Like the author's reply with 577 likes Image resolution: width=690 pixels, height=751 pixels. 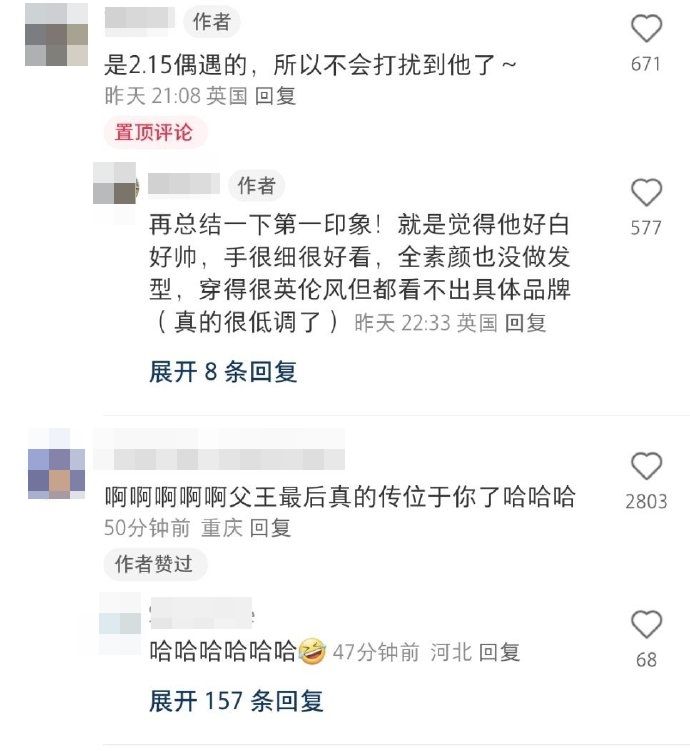pyautogui.click(x=647, y=192)
